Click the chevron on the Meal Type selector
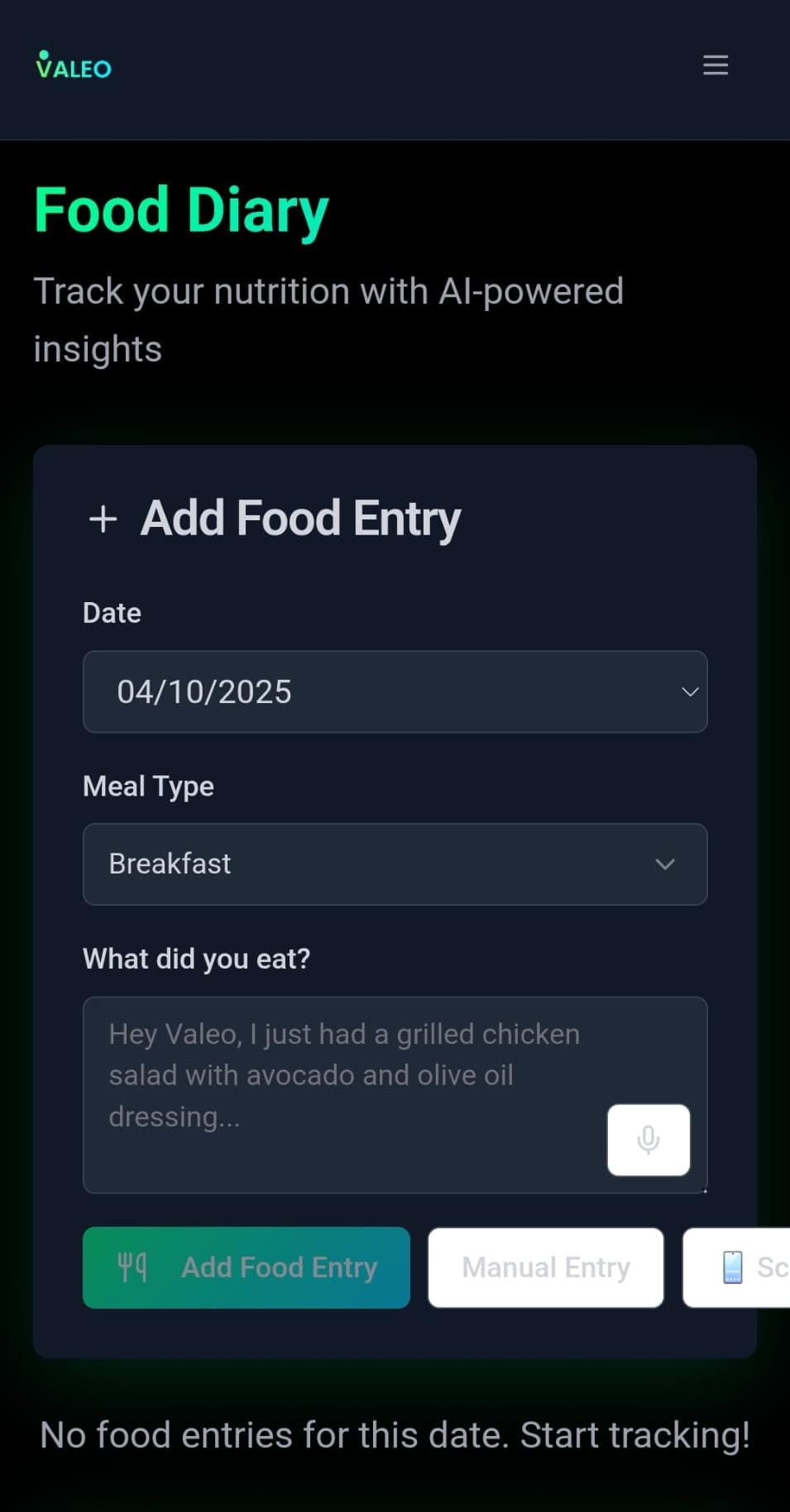790x1512 pixels. click(665, 864)
